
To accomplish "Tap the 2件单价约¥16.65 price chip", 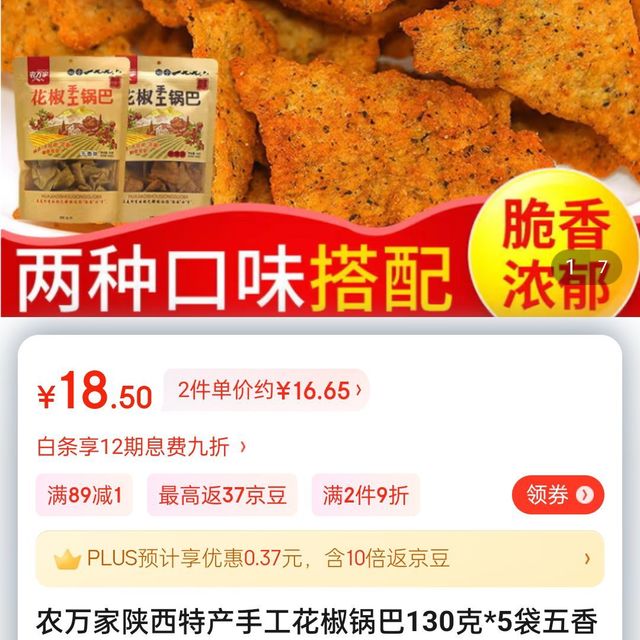I will [265, 390].
